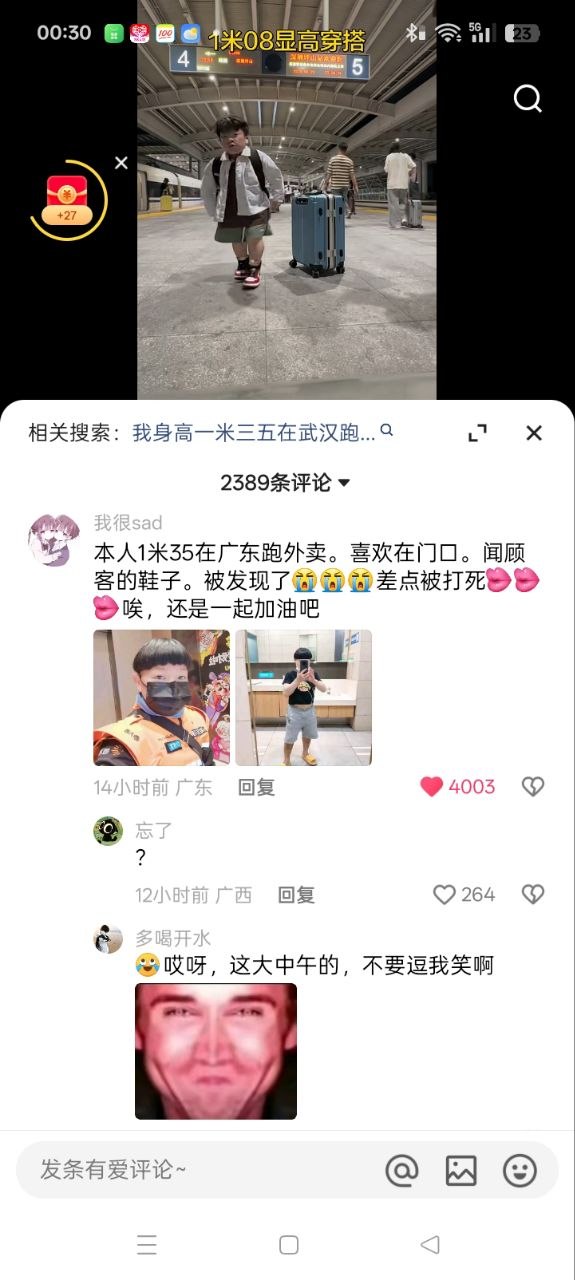
Task: Open the red face meme from 多喝开水
Action: (x=216, y=1051)
